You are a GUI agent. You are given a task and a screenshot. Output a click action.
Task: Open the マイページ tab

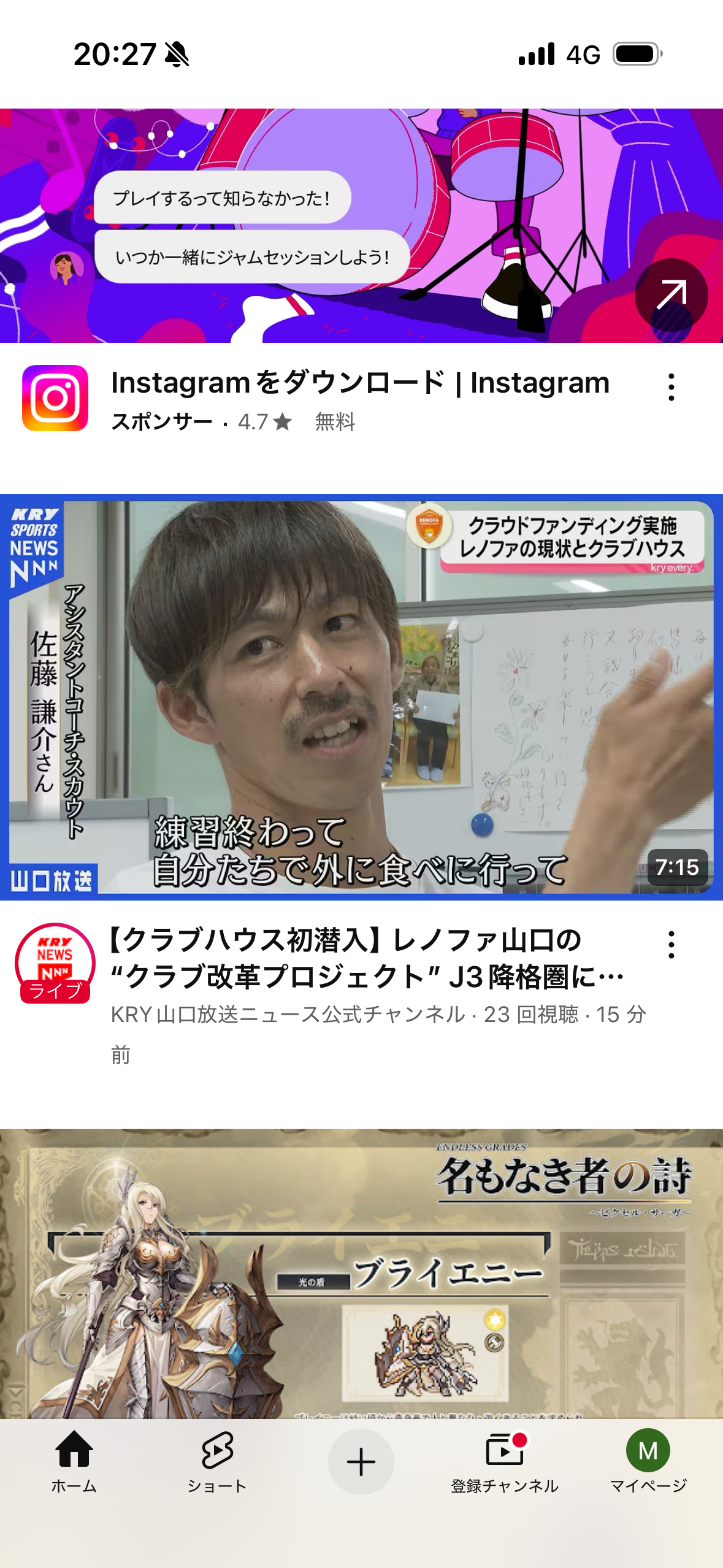648,1461
